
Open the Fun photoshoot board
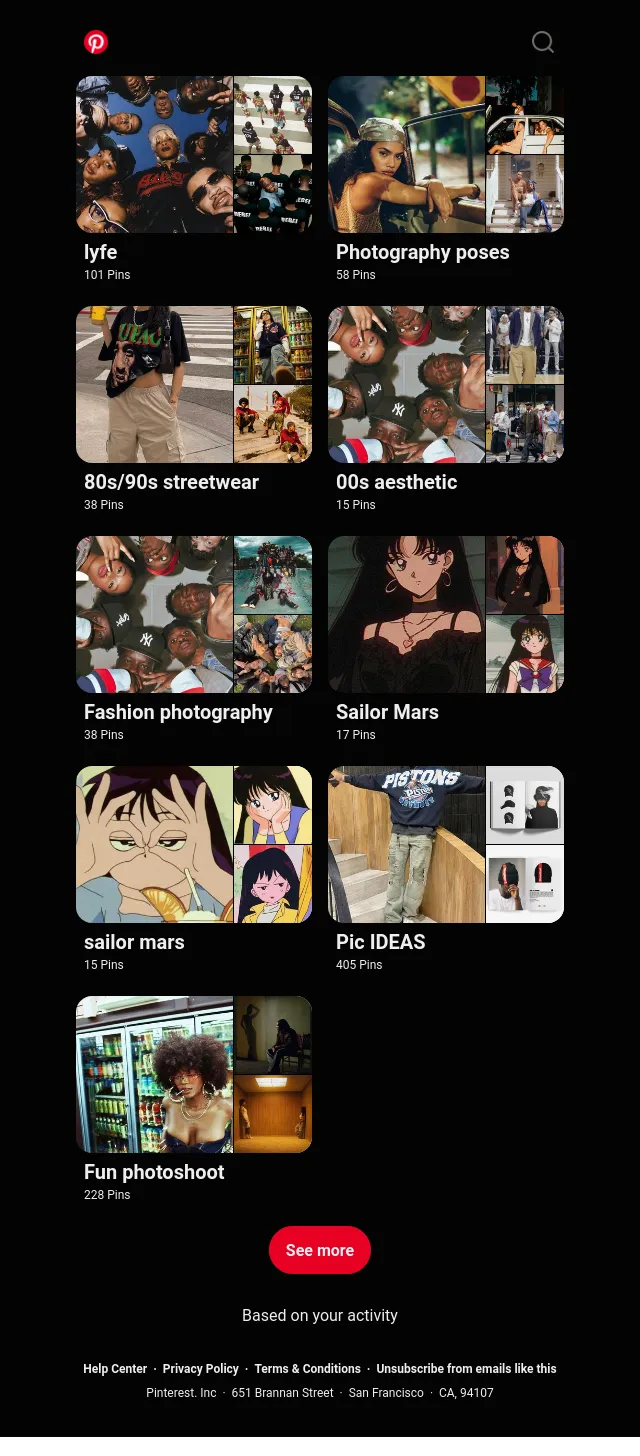coord(194,1099)
